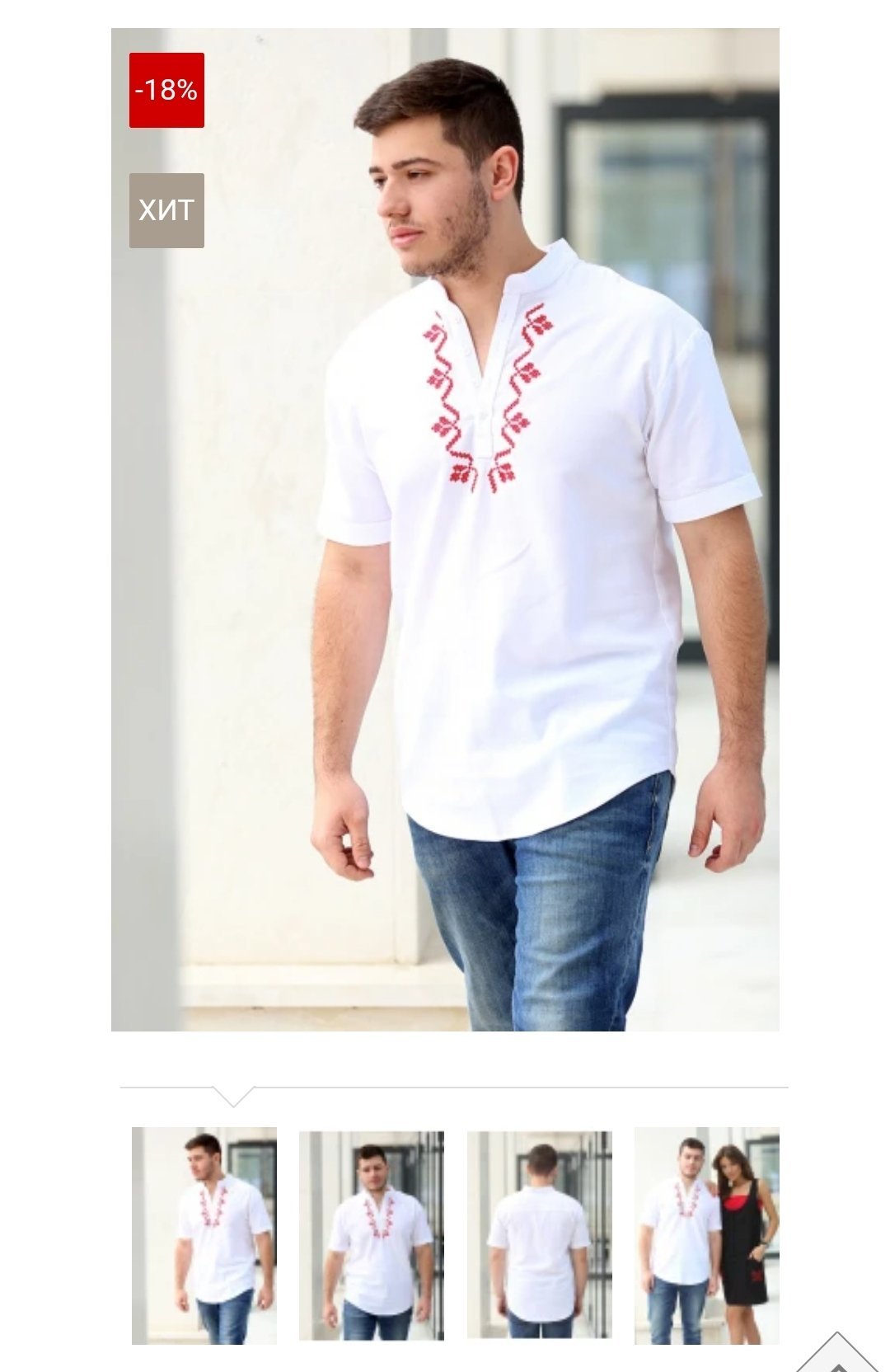Select the third thumbnail showing the back view
The width and height of the screenshot is (890, 1372).
click(x=540, y=1234)
